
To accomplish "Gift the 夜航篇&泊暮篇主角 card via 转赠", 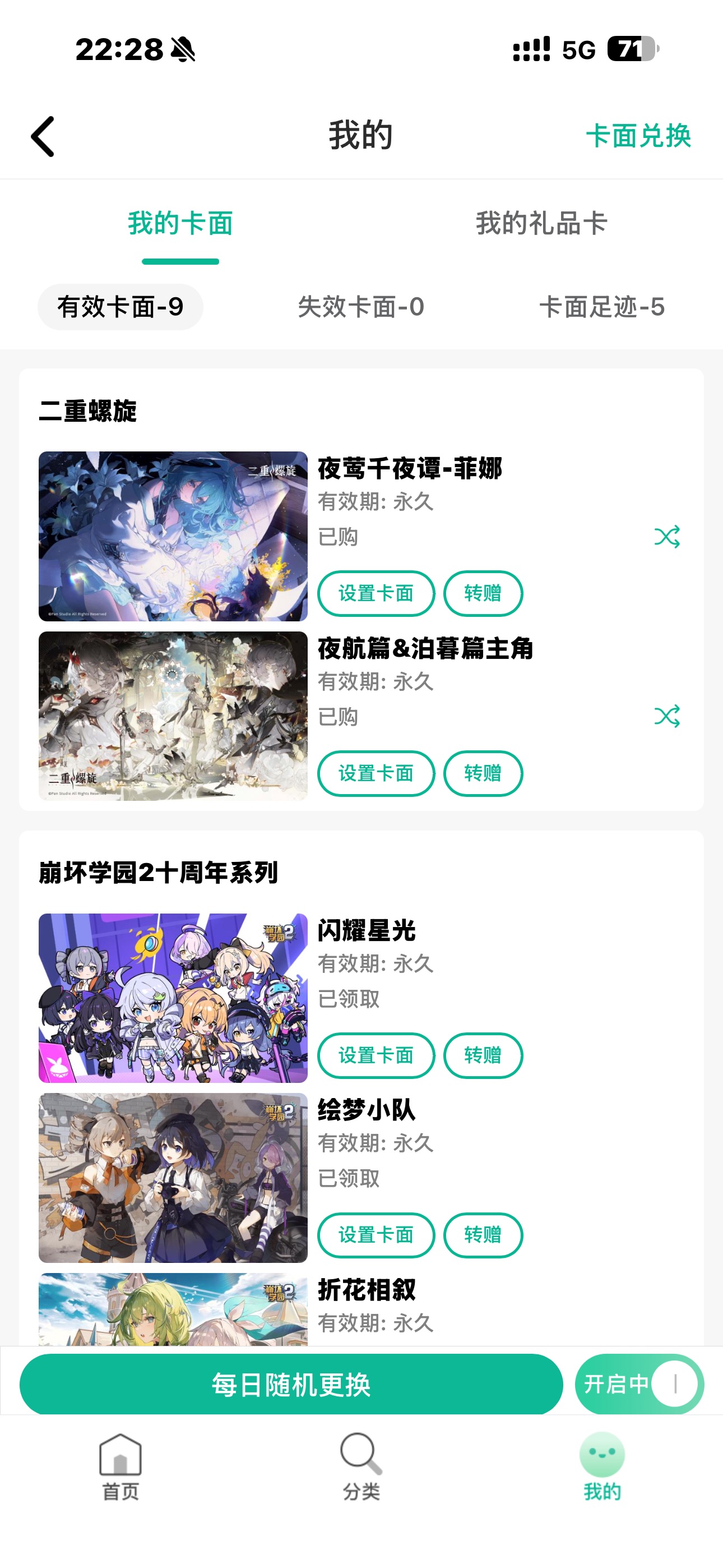I will coord(483,774).
